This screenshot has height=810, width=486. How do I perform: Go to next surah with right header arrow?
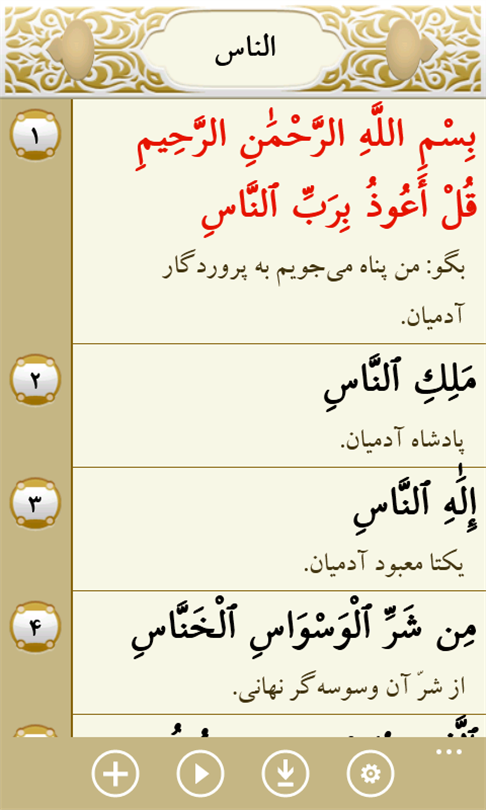click(412, 50)
